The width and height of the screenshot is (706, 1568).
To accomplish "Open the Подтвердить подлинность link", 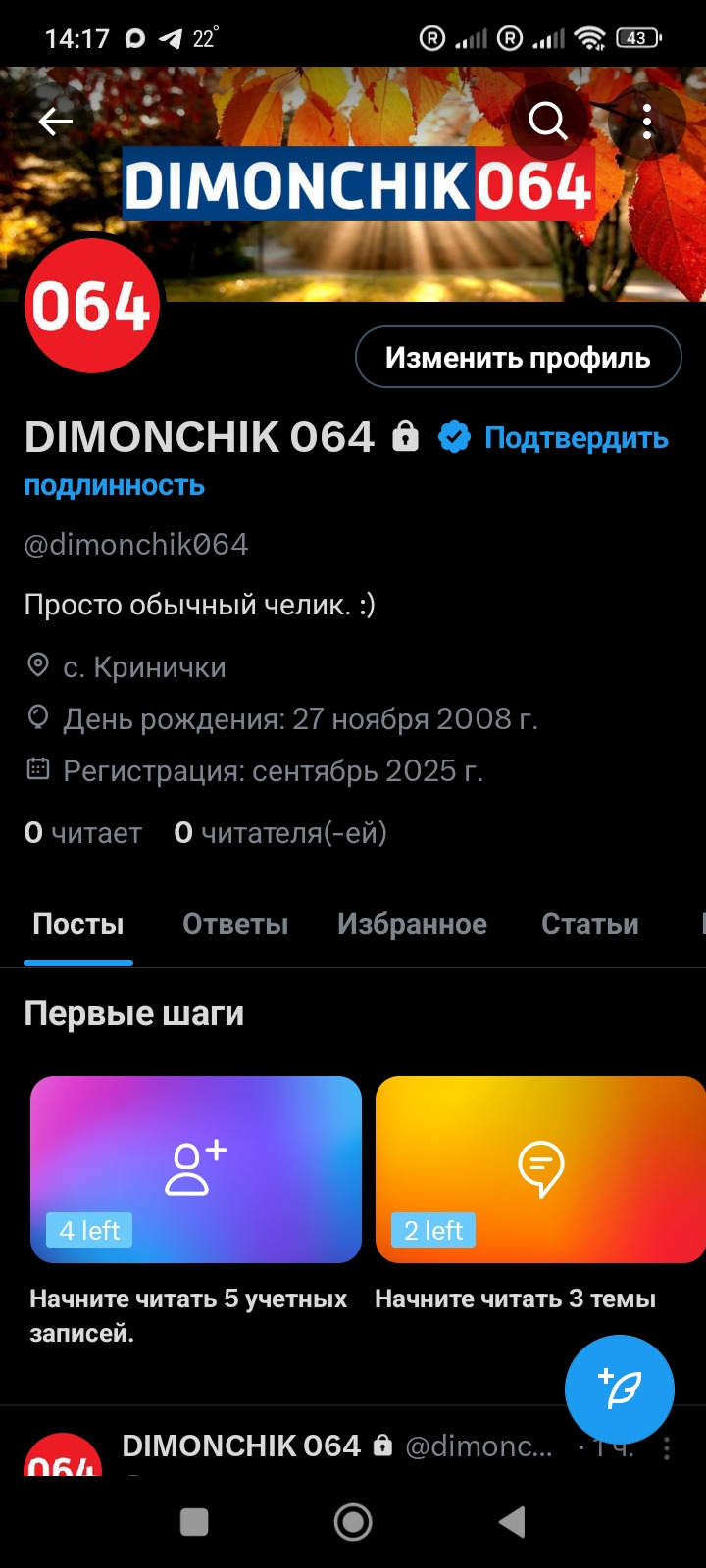I will pos(576,438).
